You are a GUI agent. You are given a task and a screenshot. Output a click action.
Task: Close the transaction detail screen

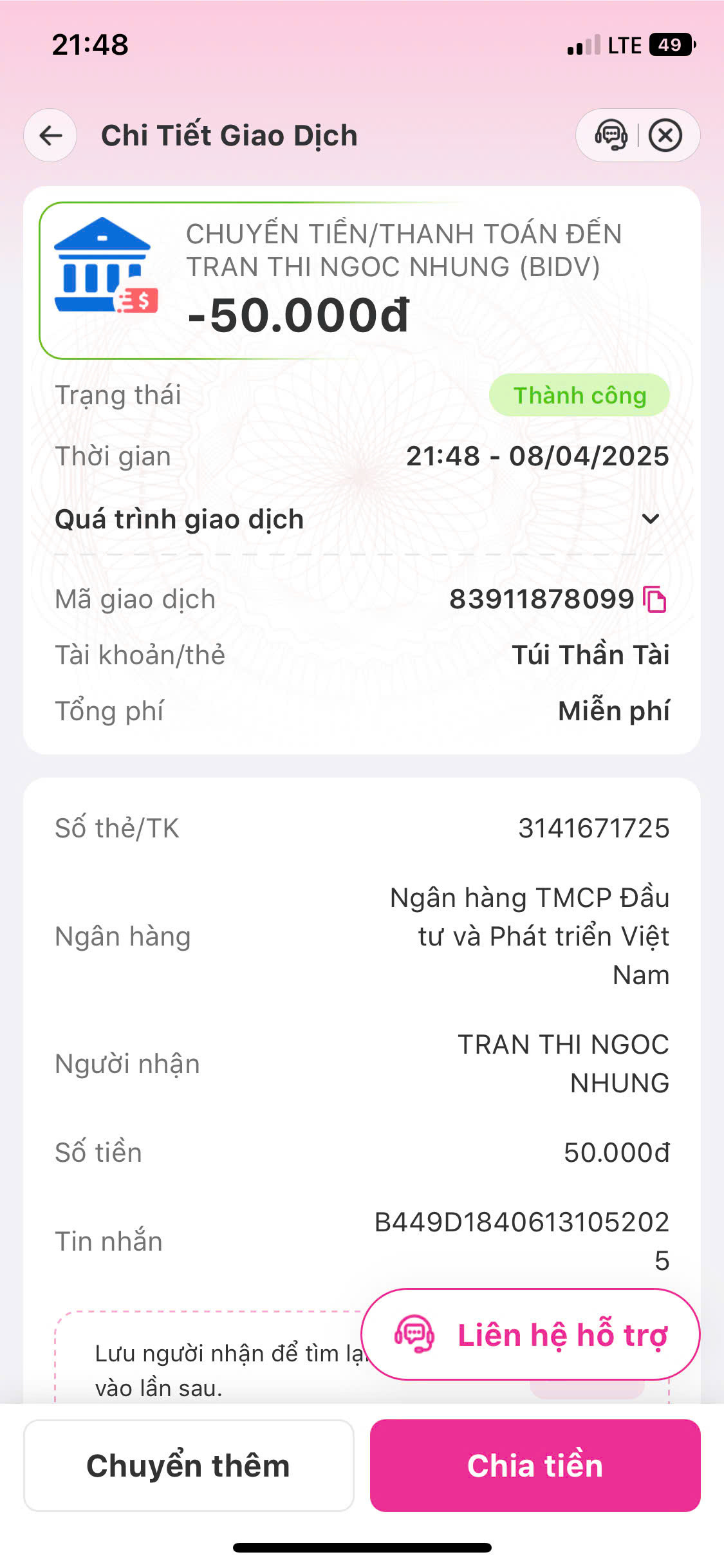665,136
